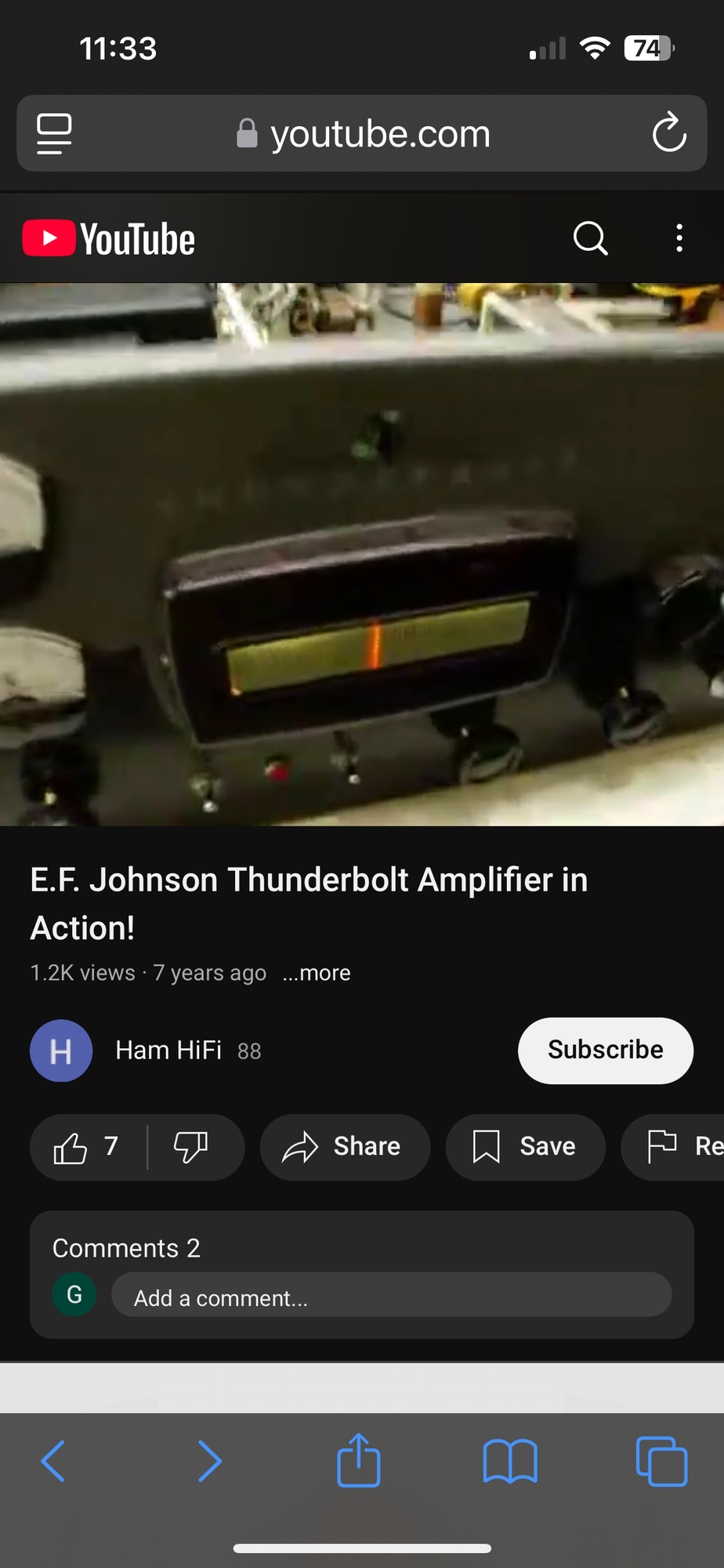The height and width of the screenshot is (1568, 724).
Task: Go to the YouTube home logo
Action: (x=109, y=238)
